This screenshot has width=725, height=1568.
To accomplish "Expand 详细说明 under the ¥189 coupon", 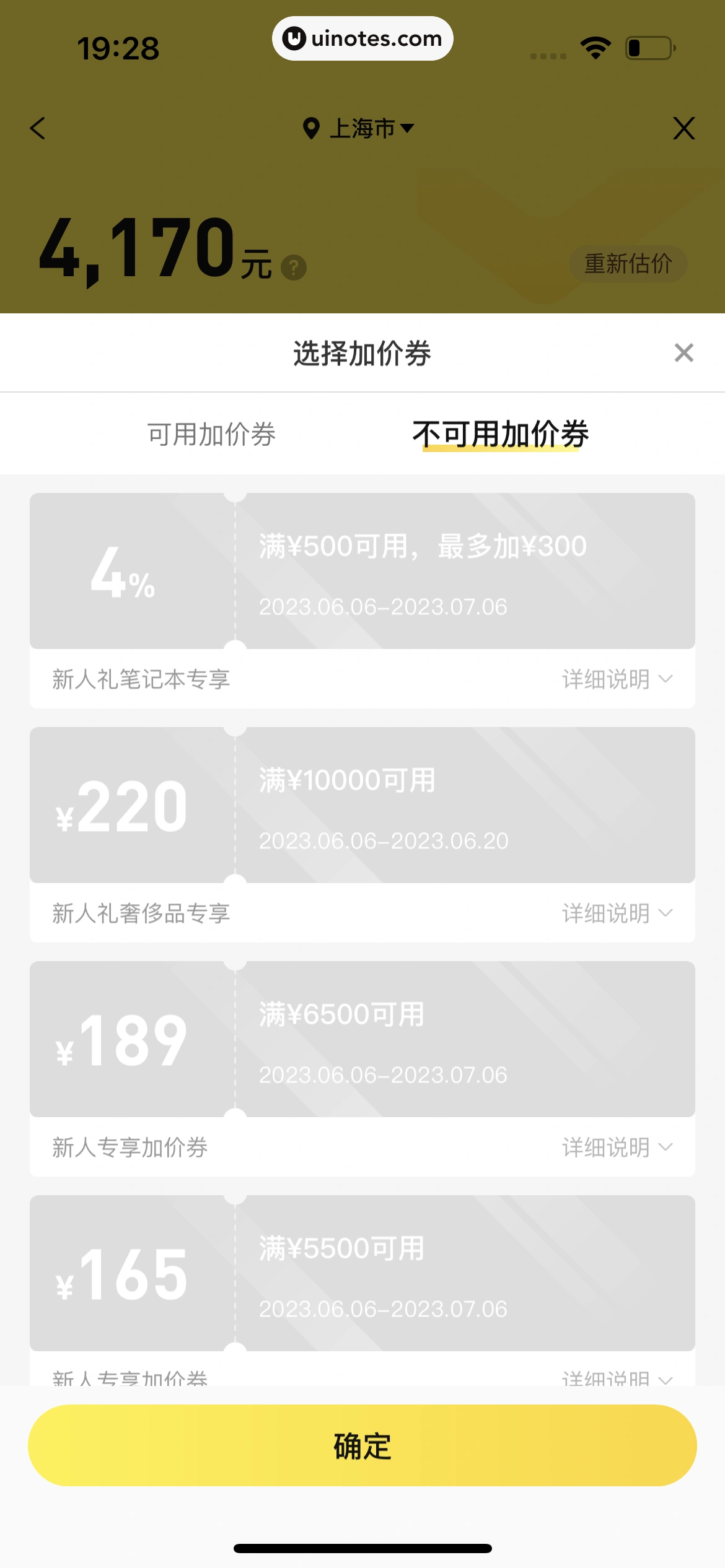I will pyautogui.click(x=617, y=1148).
